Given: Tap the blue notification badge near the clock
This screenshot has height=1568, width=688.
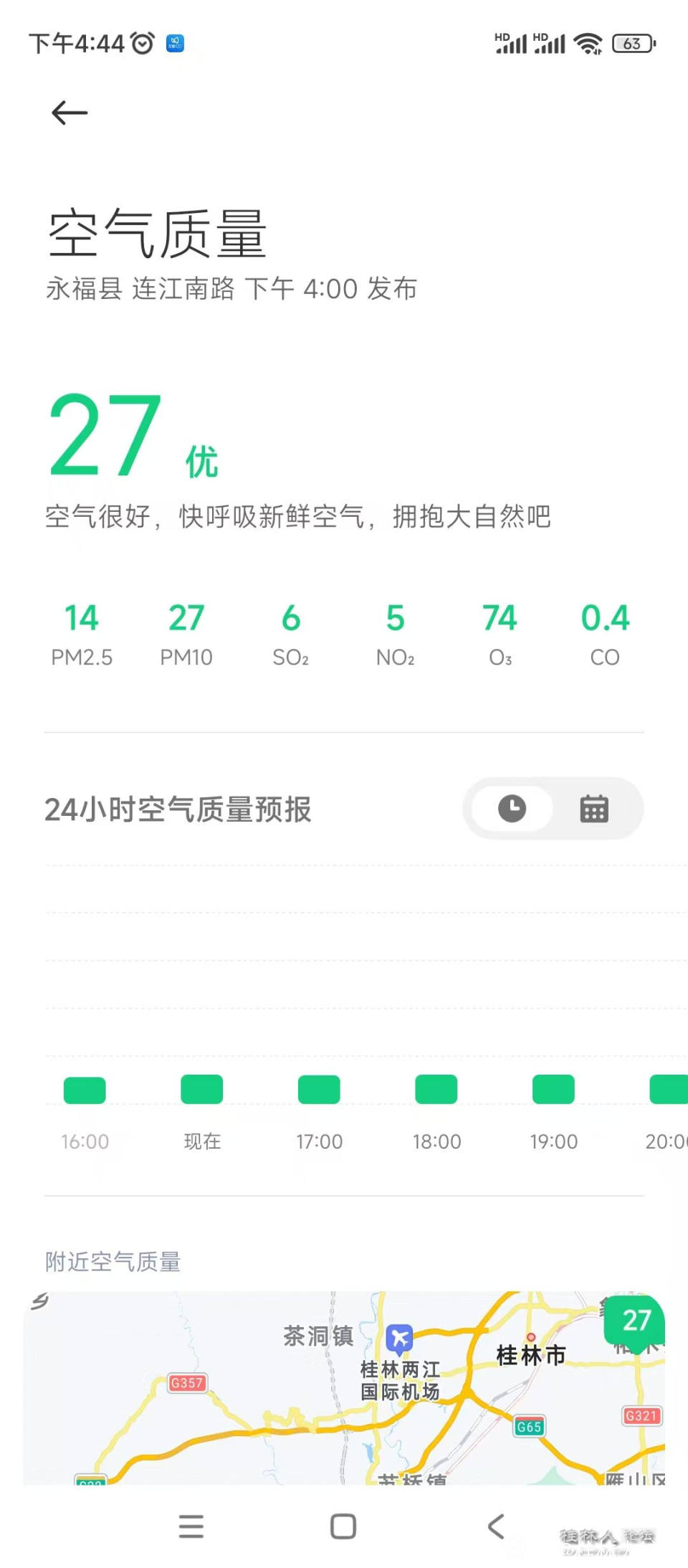Looking at the screenshot, I should 174,43.
